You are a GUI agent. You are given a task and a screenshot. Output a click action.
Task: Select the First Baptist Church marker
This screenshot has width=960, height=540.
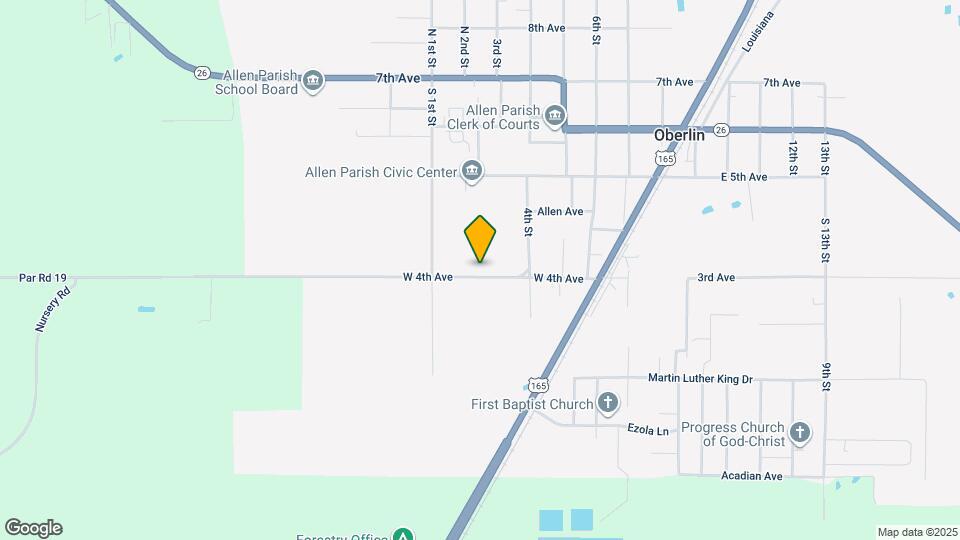coord(607,404)
